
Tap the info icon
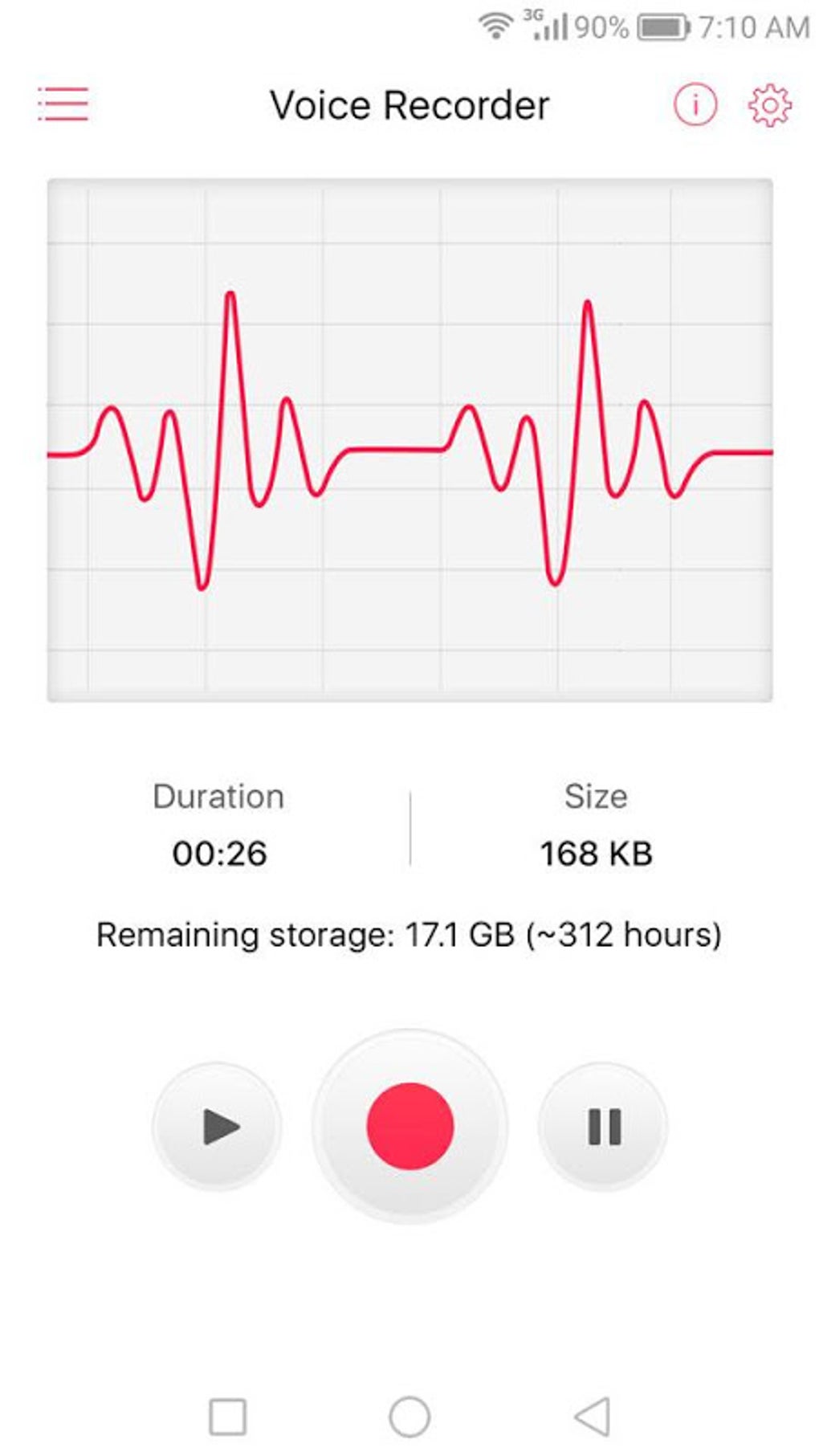coord(695,104)
